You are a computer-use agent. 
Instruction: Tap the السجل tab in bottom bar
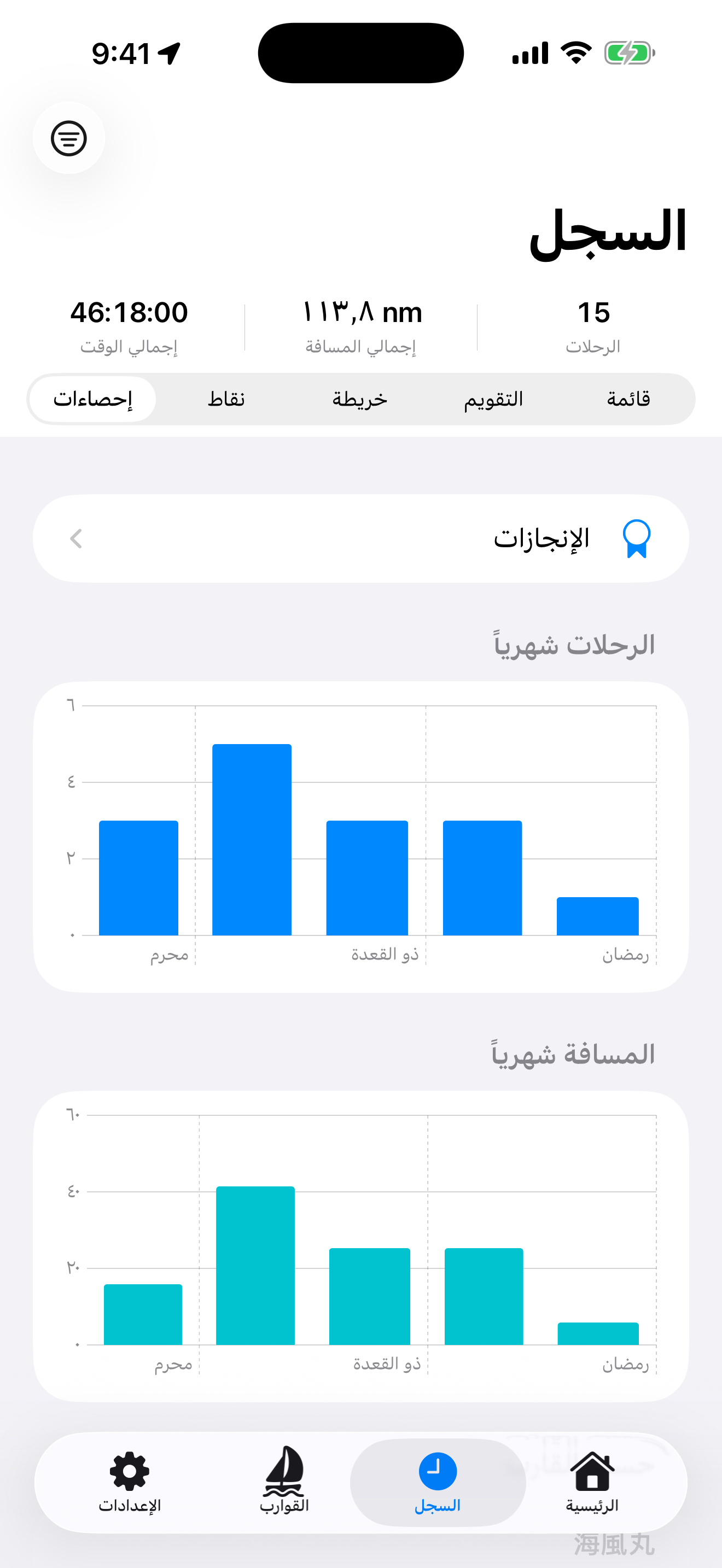pos(438,1482)
